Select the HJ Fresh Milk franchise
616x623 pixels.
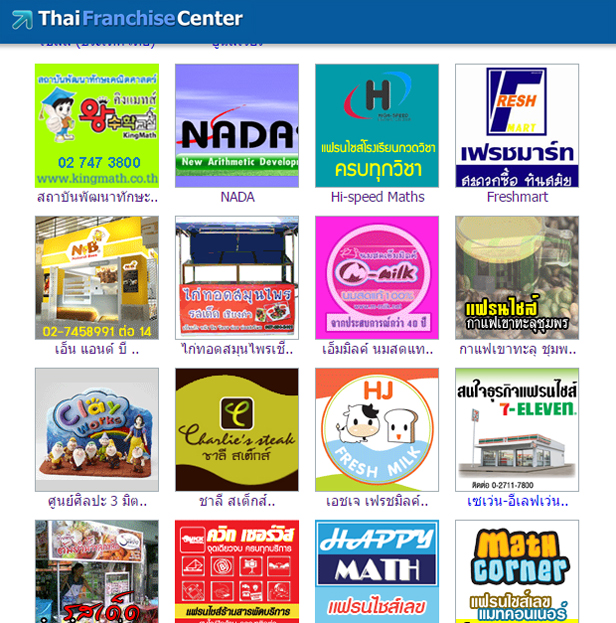(377, 430)
